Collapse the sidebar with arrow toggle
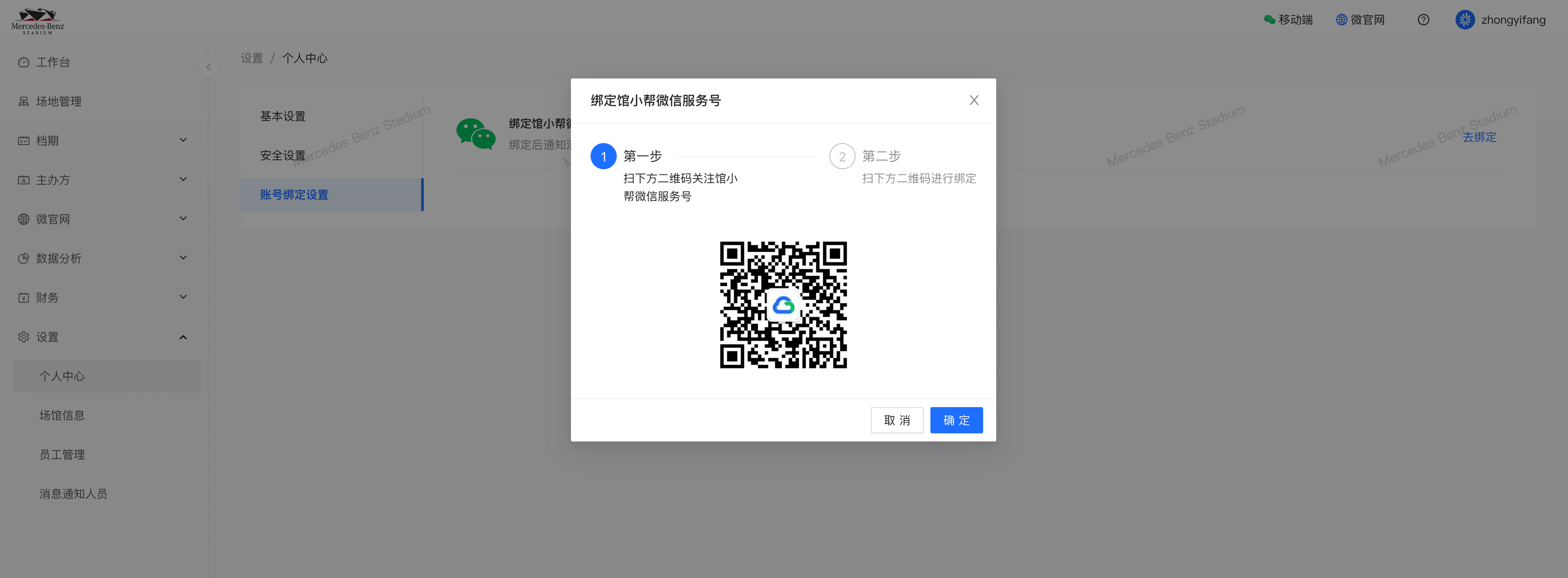The height and width of the screenshot is (578, 1568). pos(208,67)
